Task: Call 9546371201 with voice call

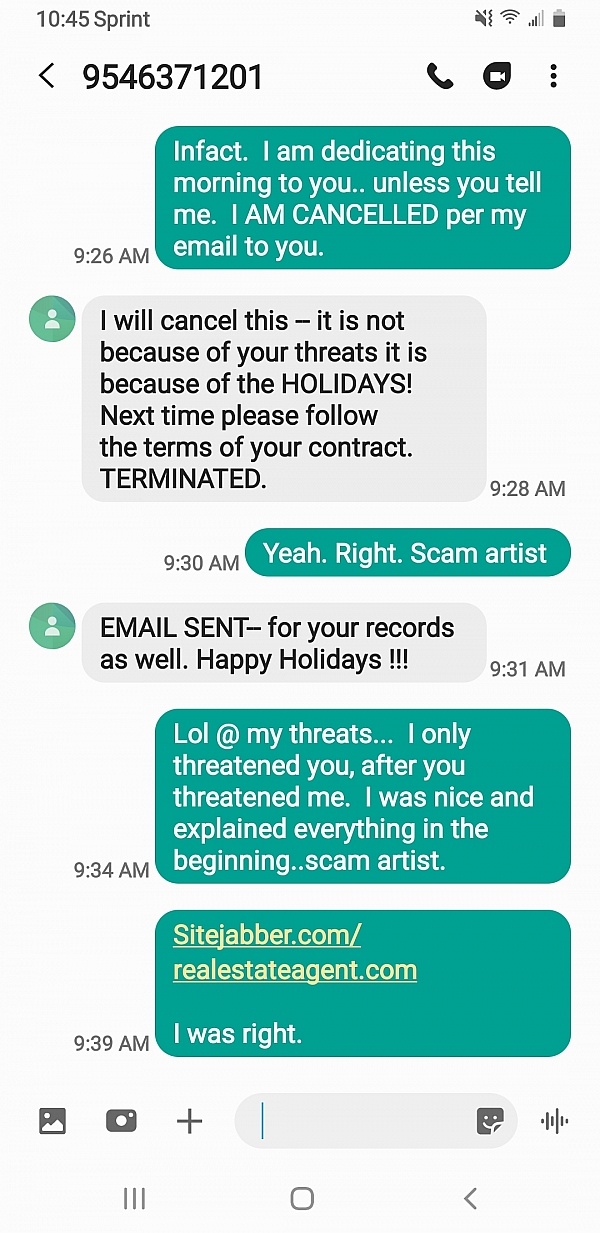Action: coord(440,76)
